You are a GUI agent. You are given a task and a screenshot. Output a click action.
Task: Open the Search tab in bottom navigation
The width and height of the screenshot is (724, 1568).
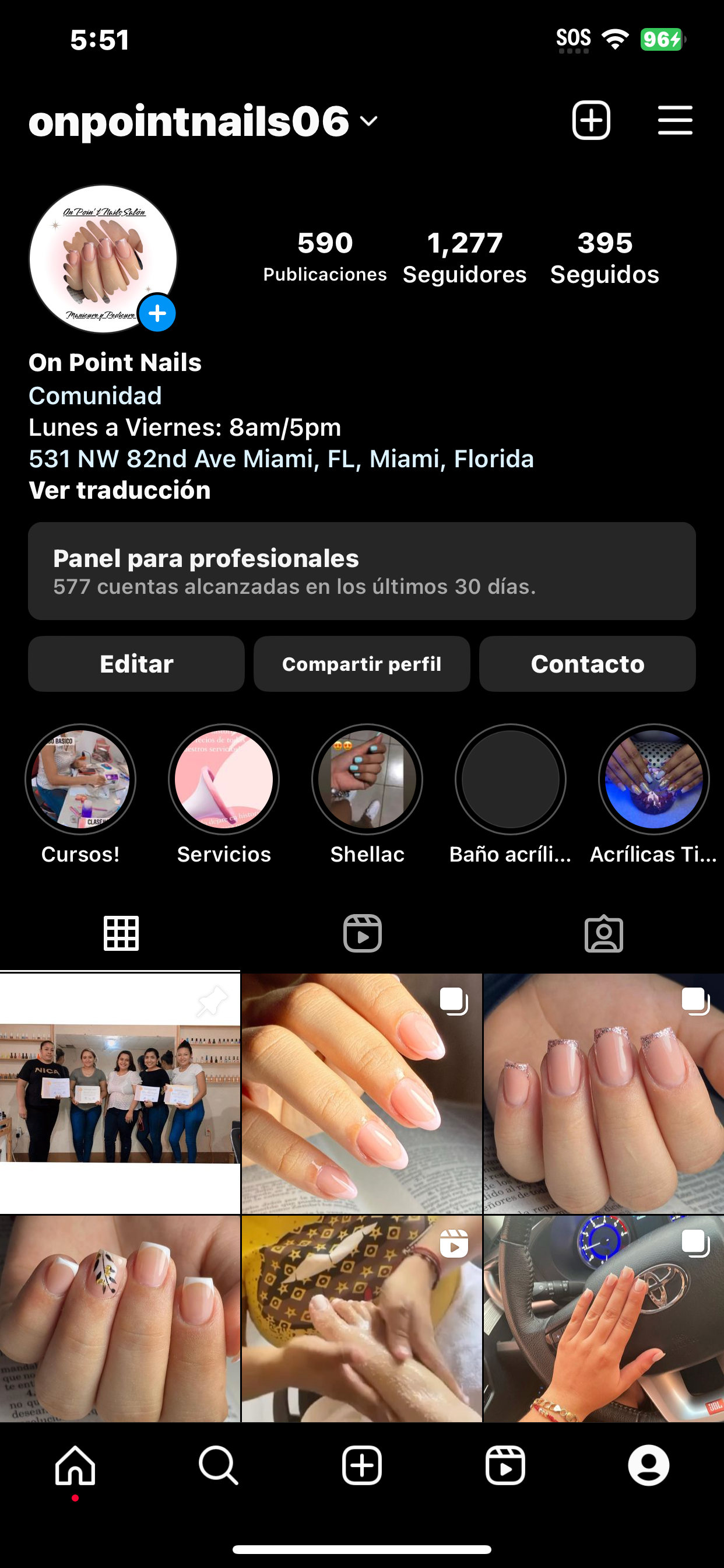[219, 1465]
